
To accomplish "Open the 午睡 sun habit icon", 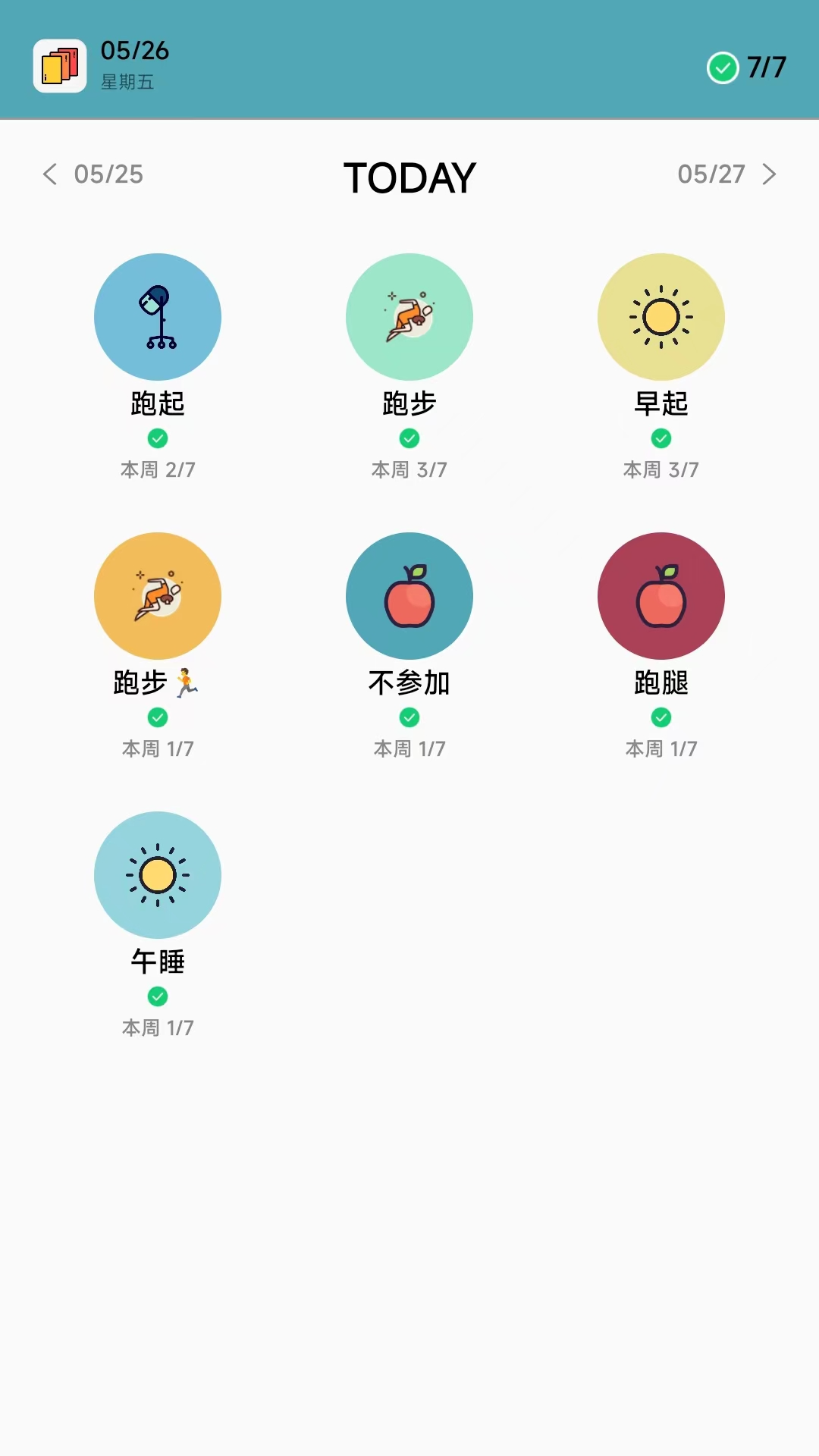I will (157, 874).
